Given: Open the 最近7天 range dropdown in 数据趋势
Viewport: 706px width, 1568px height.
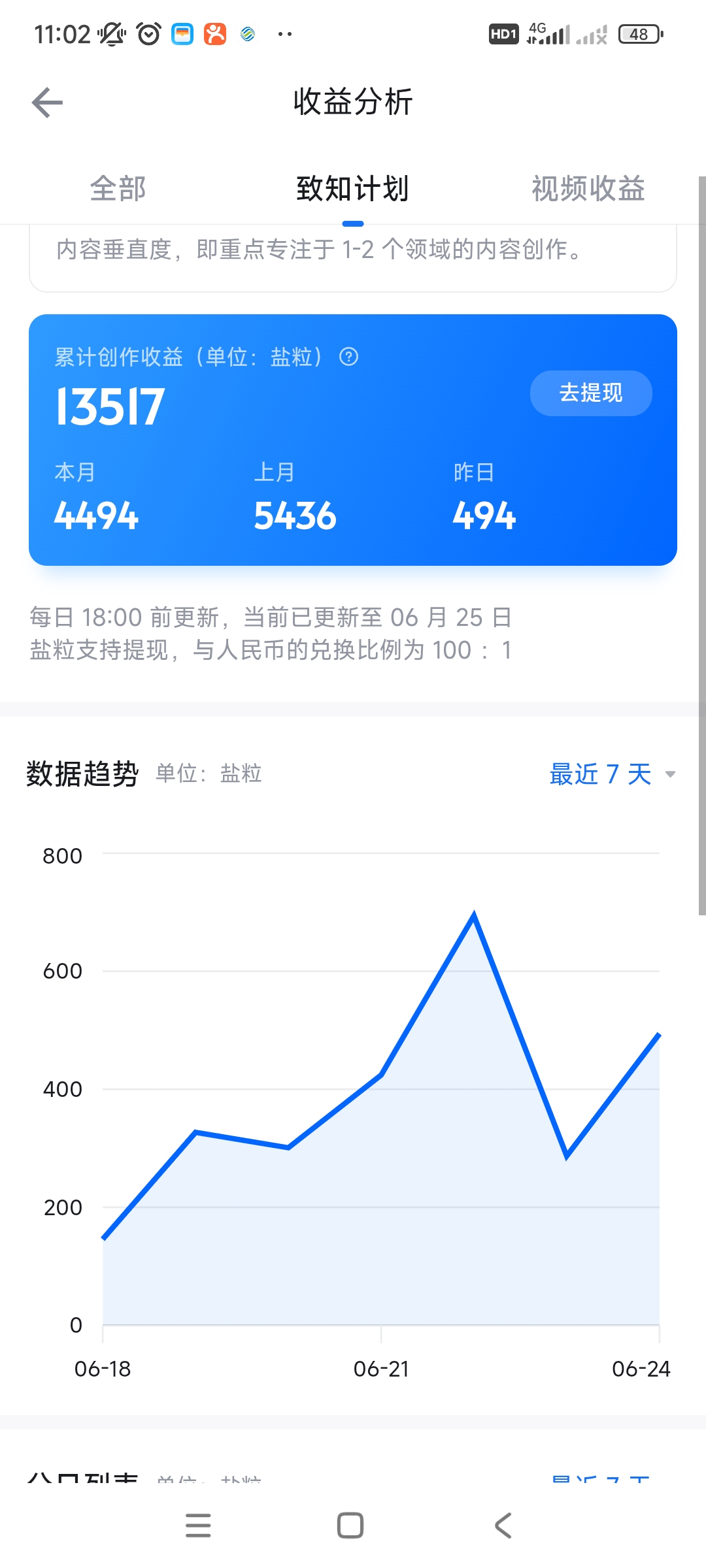Looking at the screenshot, I should pyautogui.click(x=611, y=773).
